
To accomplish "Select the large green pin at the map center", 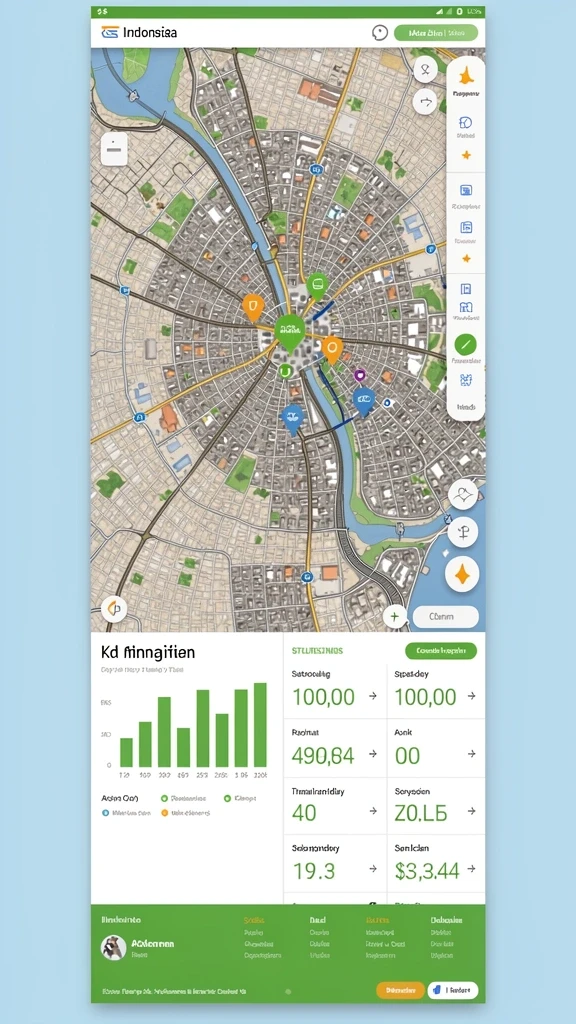I will point(290,332).
